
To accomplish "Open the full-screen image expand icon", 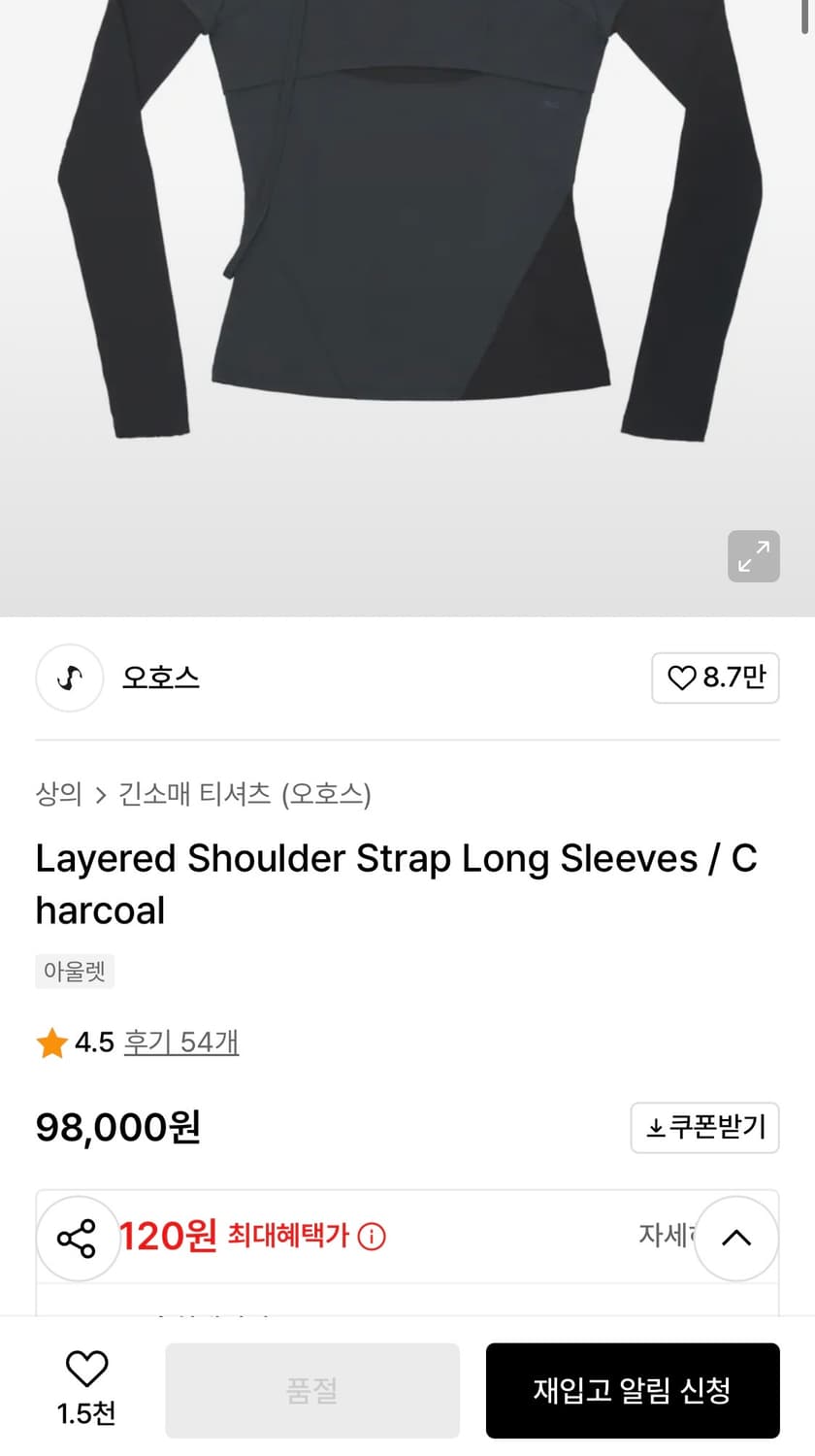I will (754, 556).
